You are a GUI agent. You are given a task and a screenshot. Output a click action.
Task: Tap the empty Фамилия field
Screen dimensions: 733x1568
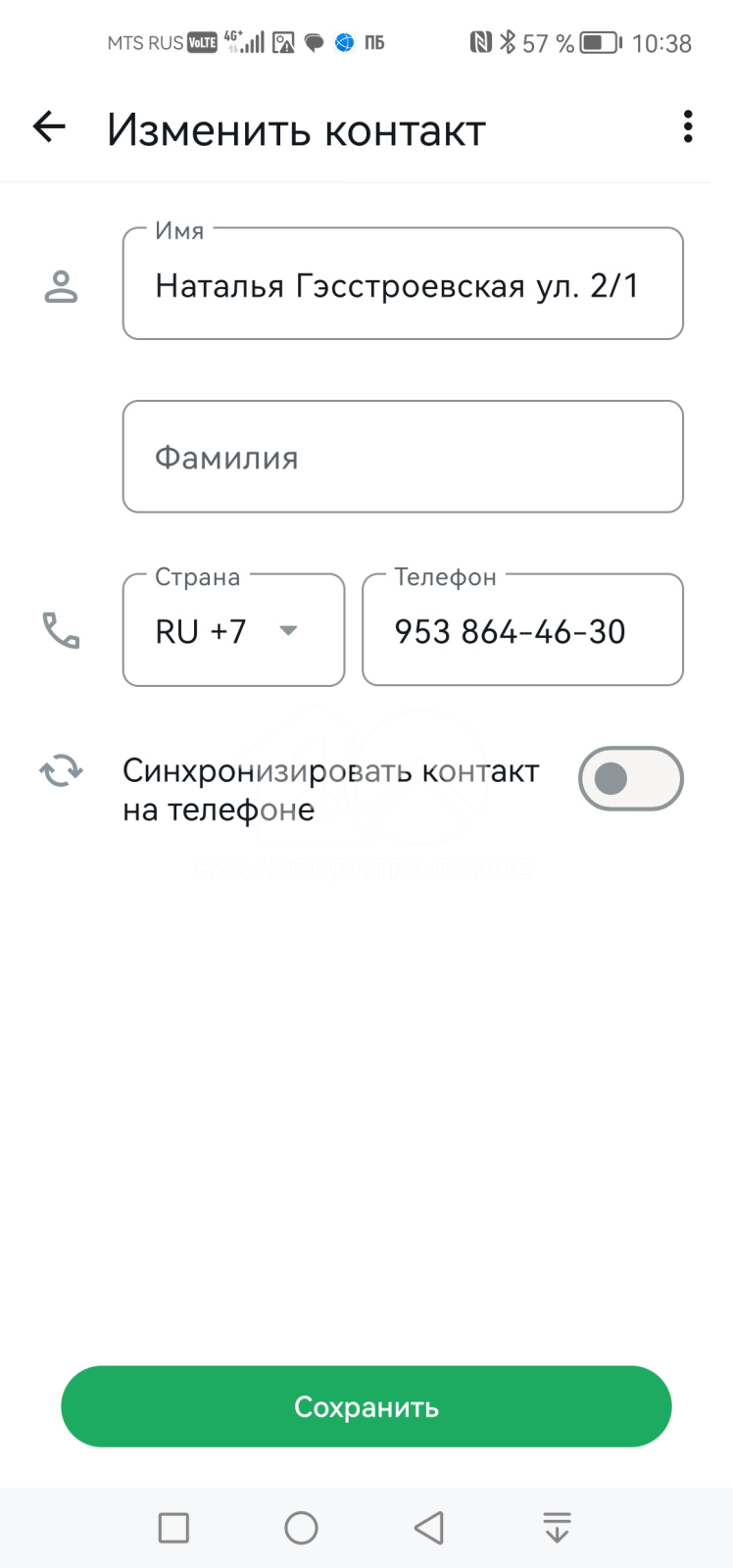(x=403, y=457)
